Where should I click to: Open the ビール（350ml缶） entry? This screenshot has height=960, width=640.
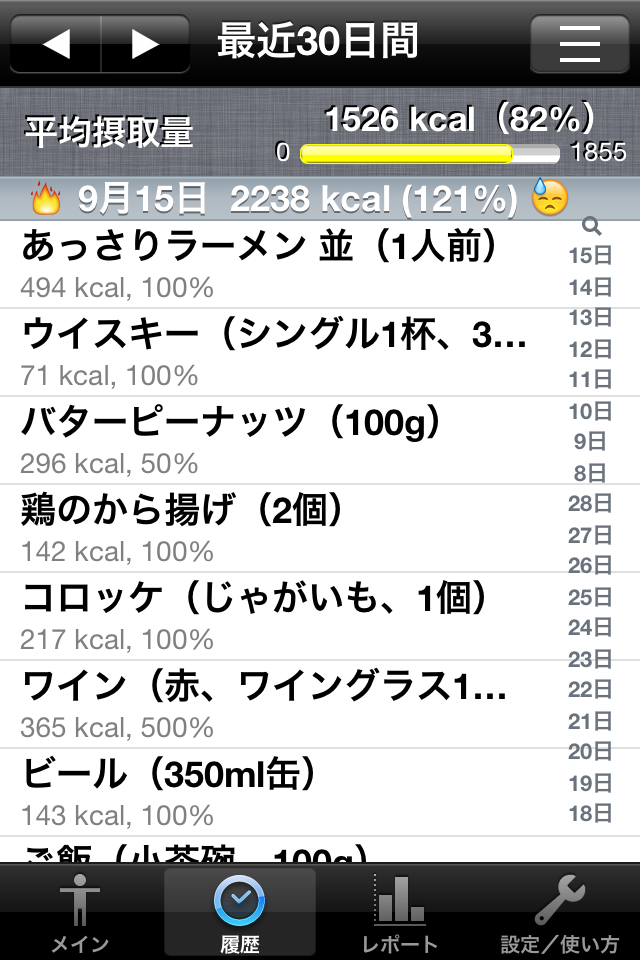click(x=280, y=793)
